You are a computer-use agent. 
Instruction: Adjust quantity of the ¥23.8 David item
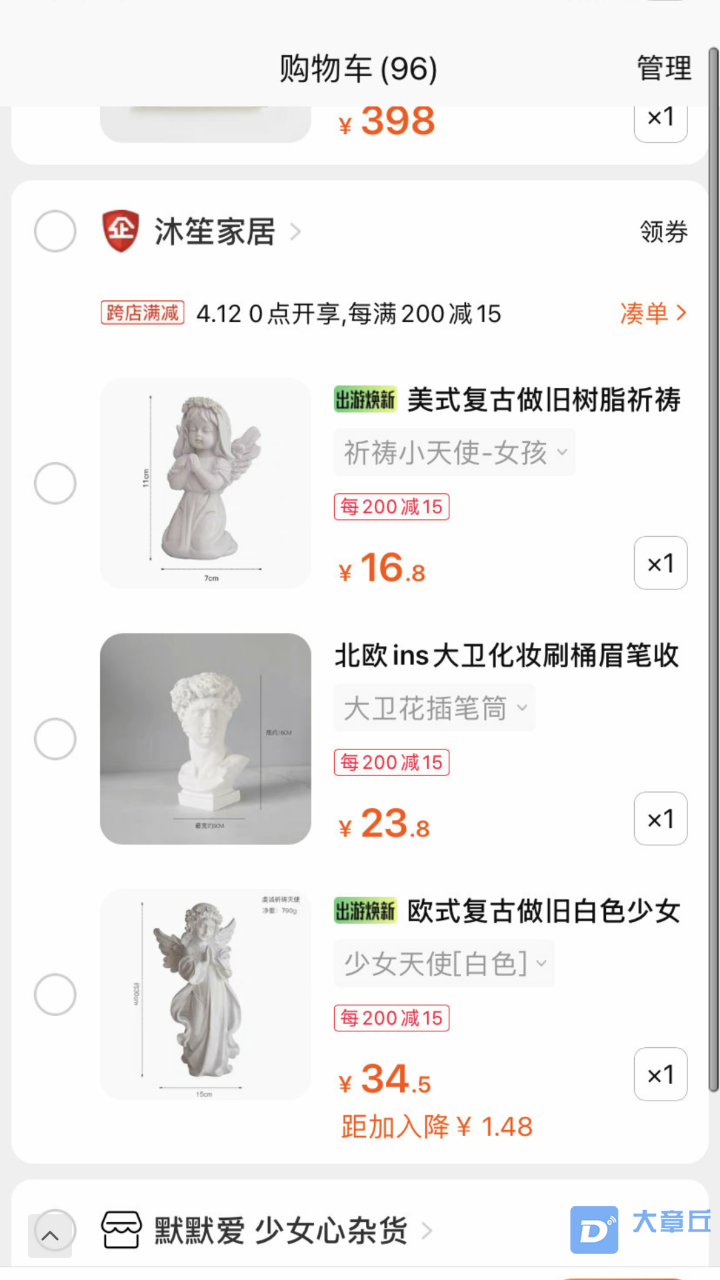coord(660,819)
